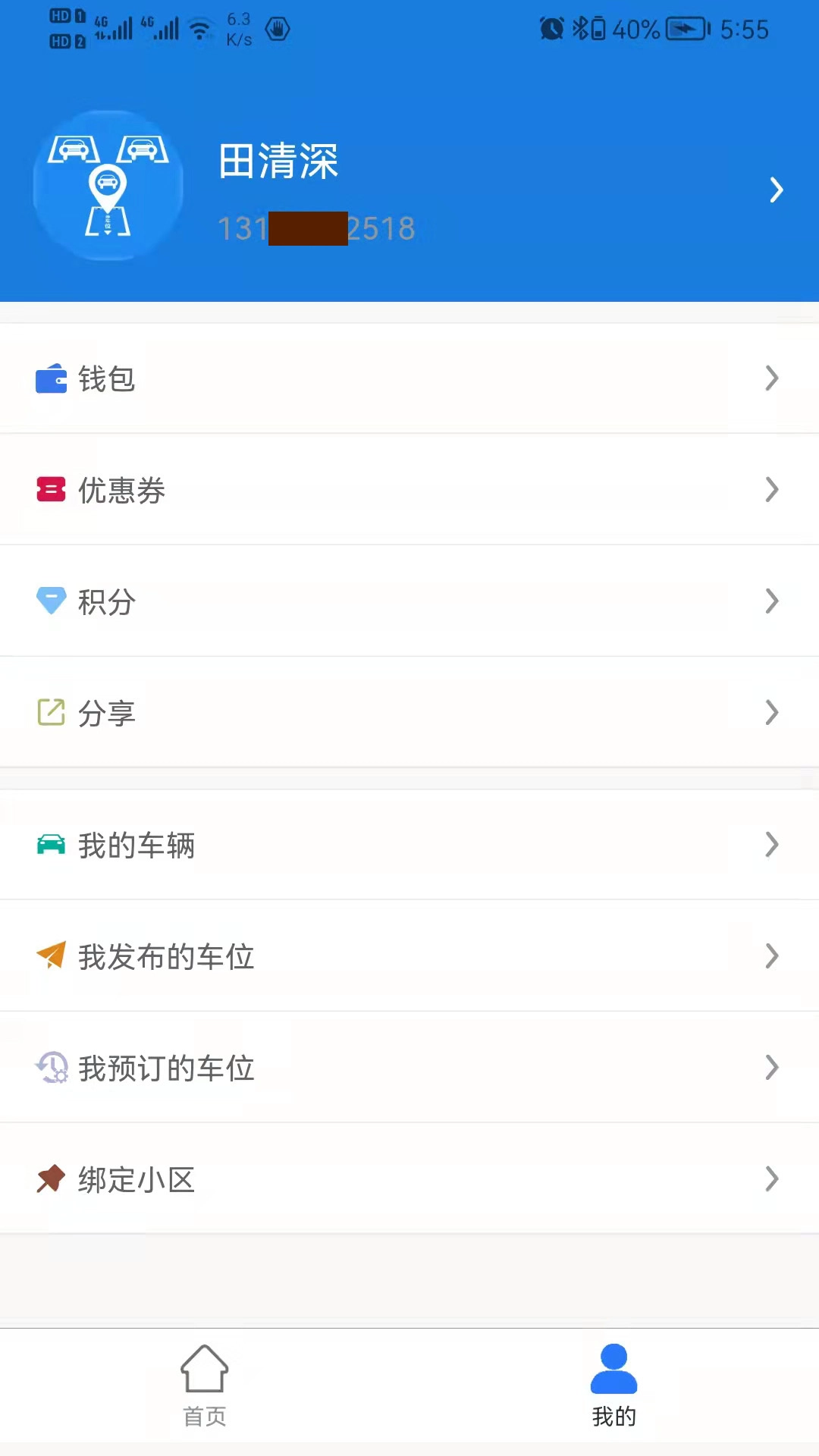Click the diamond 积分 points icon
The image size is (819, 1456).
coord(50,601)
